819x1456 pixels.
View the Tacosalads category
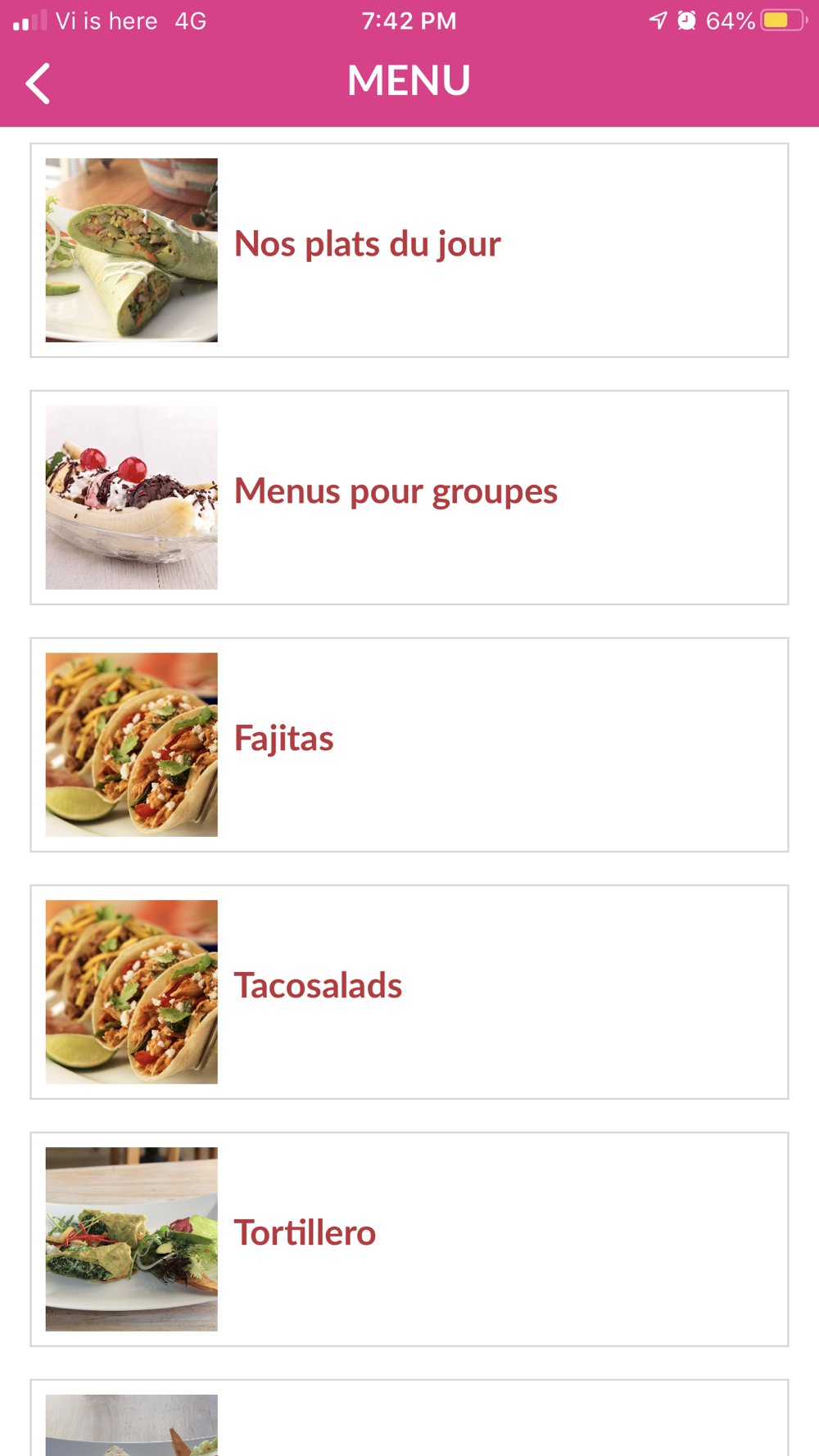pos(409,993)
